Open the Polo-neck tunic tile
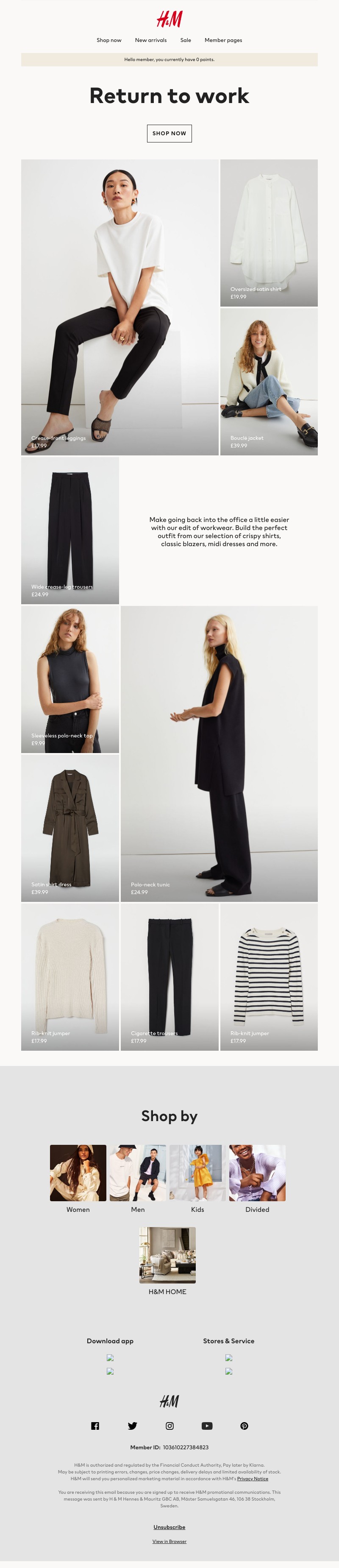This screenshot has width=339, height=1568. 219,753
